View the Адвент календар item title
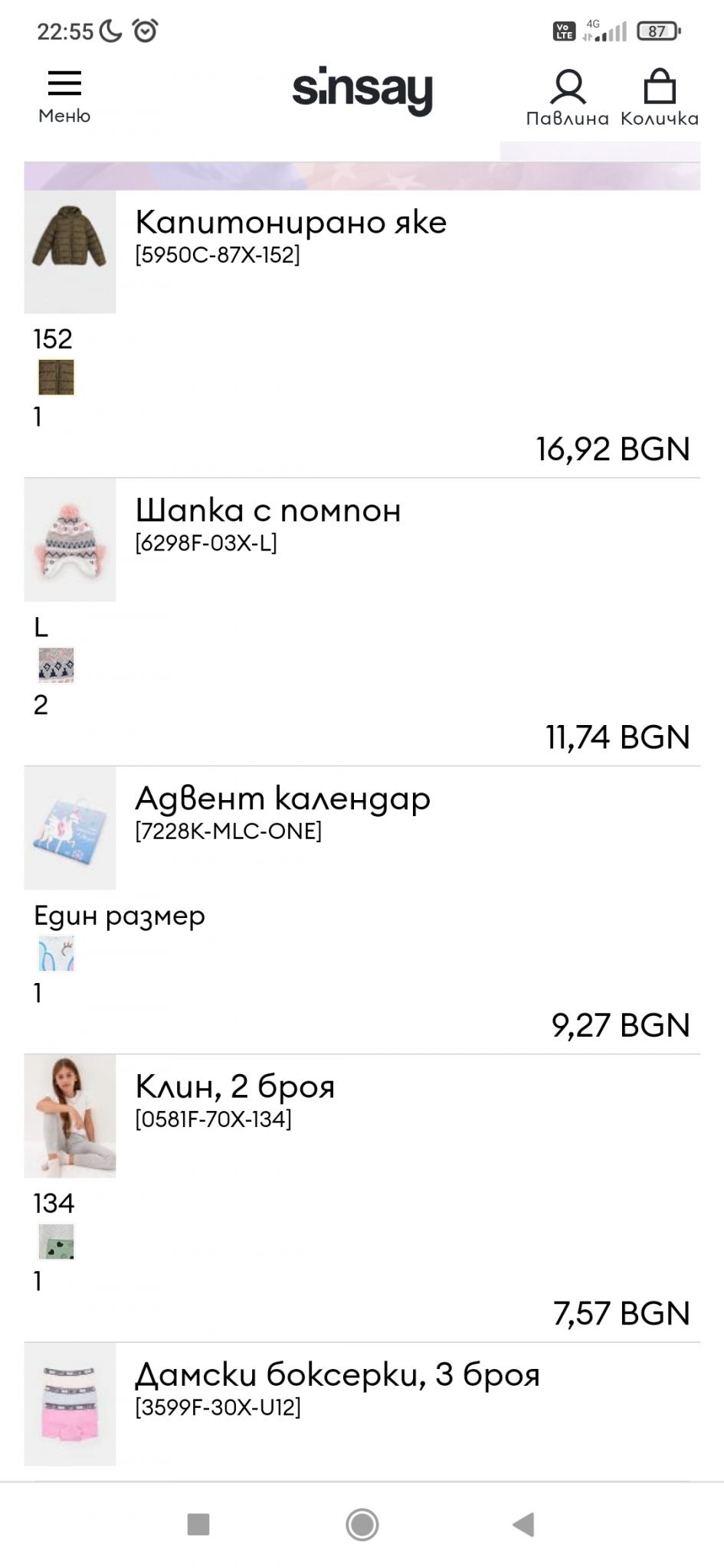Viewport: 724px width, 1568px height. pos(283,799)
